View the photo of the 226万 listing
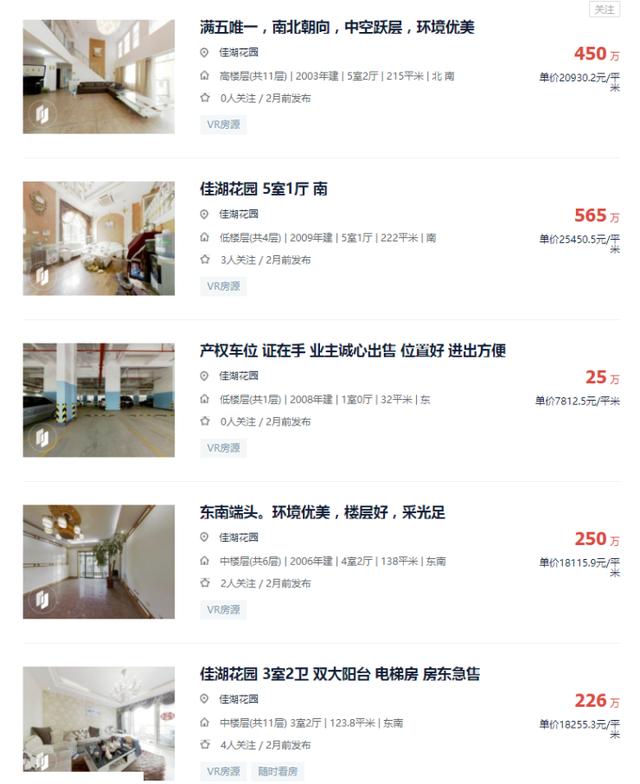Image resolution: width=640 pixels, height=784 pixels. pyautogui.click(x=99, y=724)
